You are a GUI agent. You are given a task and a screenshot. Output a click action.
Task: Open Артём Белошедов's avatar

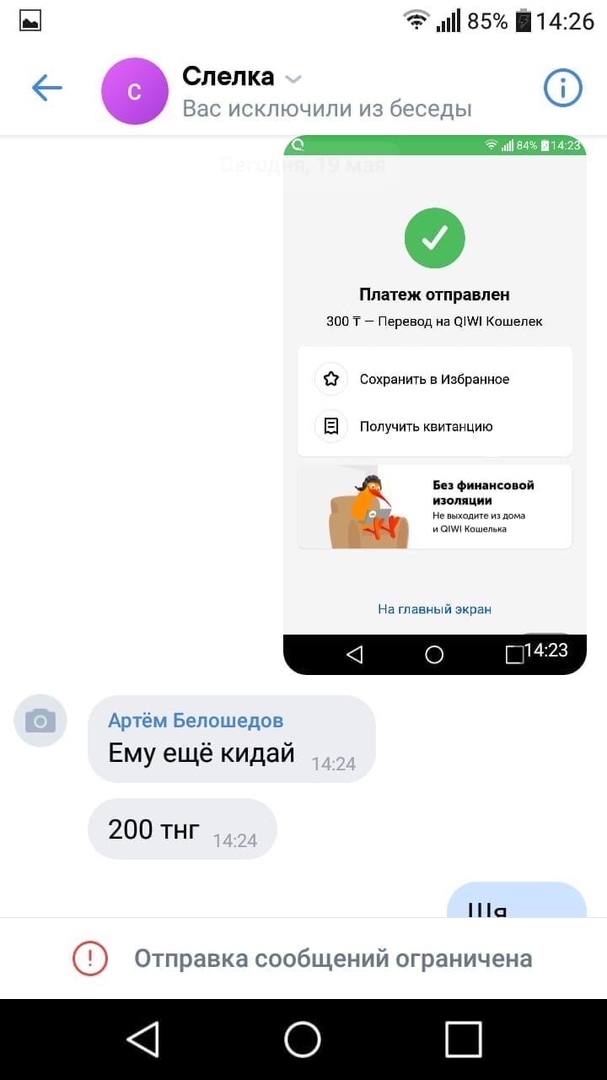click(x=40, y=721)
